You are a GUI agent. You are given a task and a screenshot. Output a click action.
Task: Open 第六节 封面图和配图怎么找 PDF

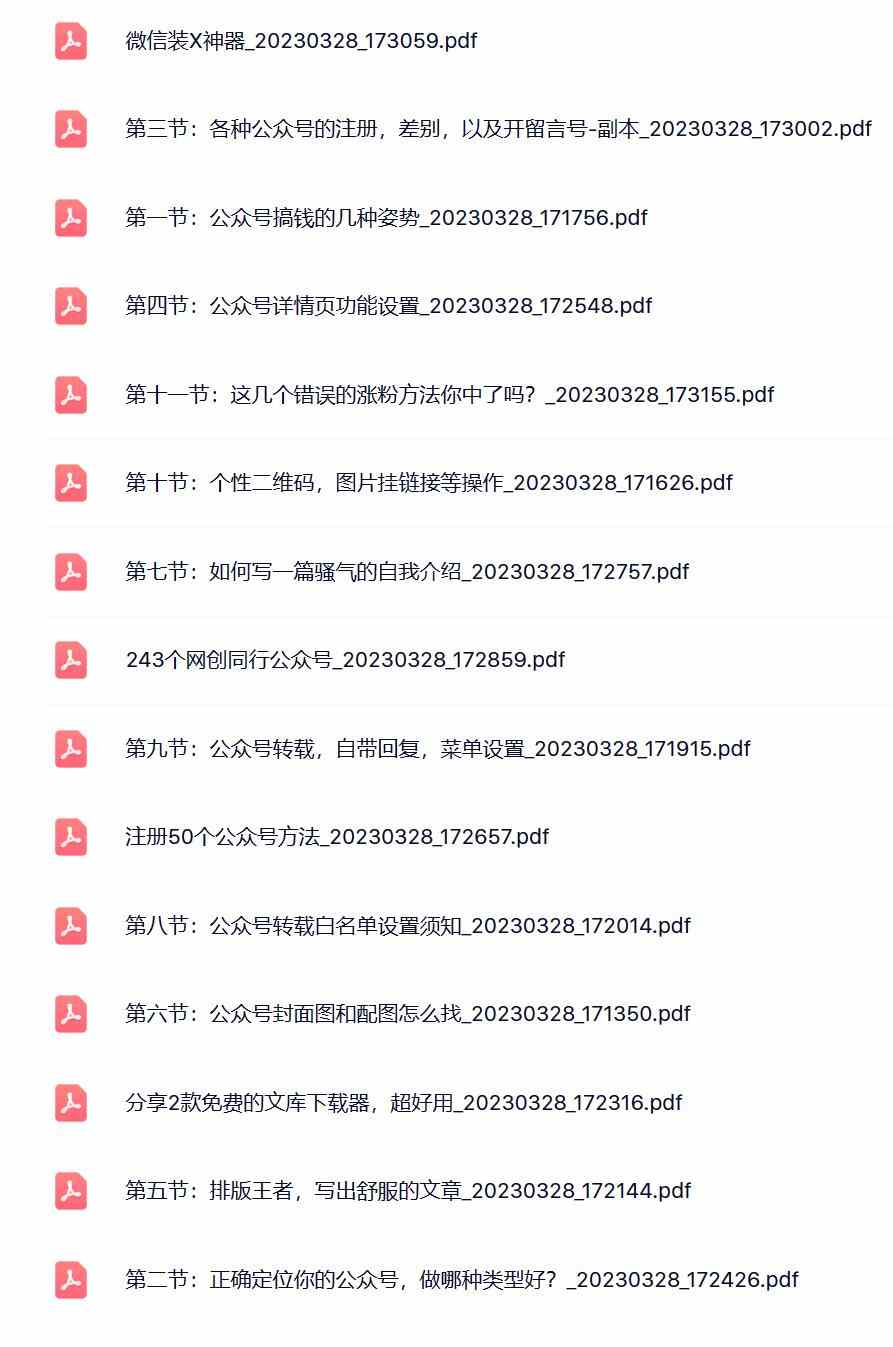point(407,1014)
